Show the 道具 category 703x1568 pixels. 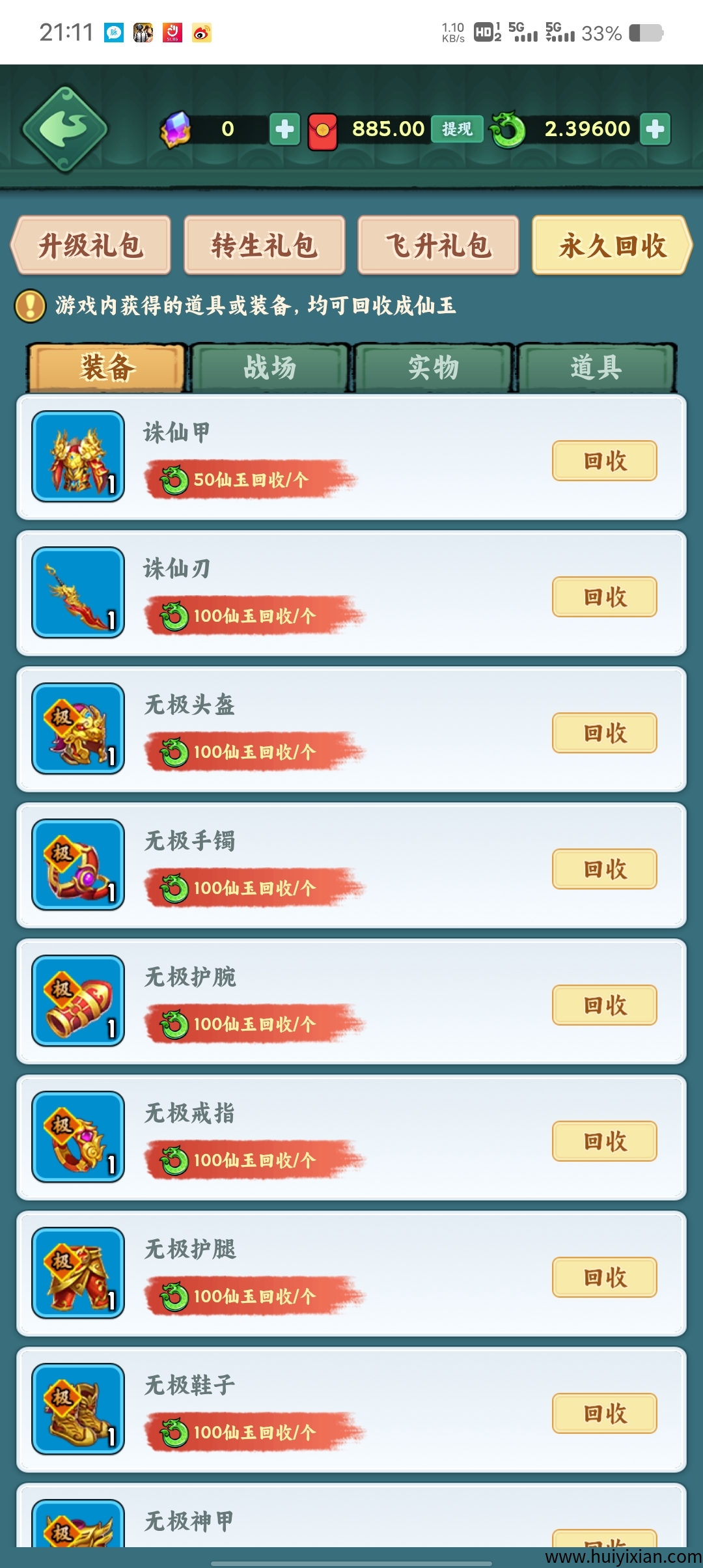(x=596, y=368)
